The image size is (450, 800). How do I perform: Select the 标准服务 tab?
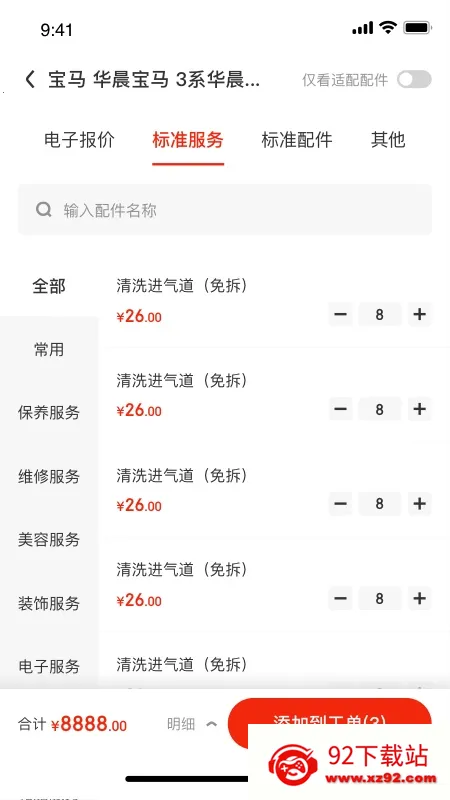(x=188, y=139)
